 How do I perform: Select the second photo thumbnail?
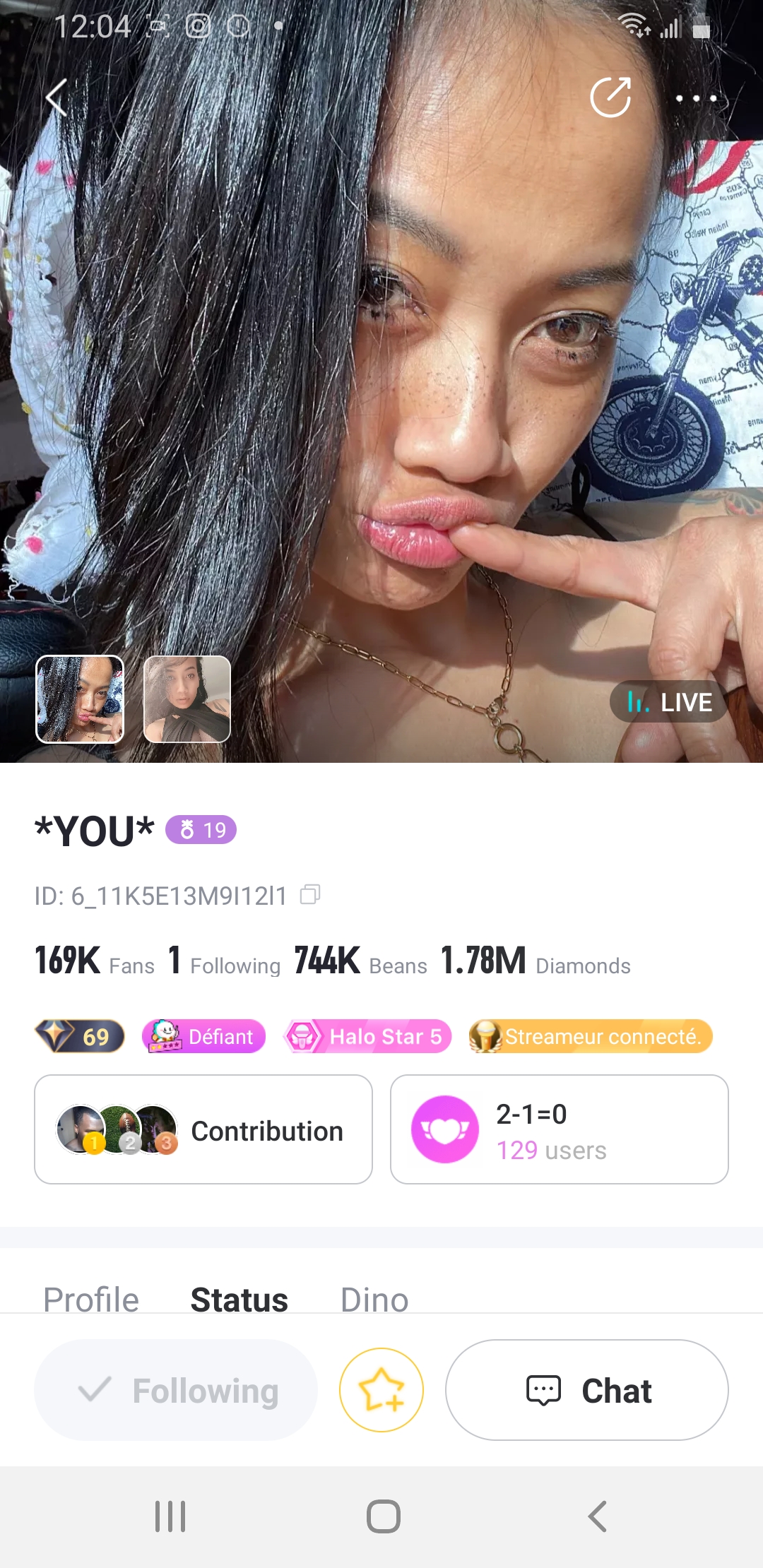coord(187,699)
